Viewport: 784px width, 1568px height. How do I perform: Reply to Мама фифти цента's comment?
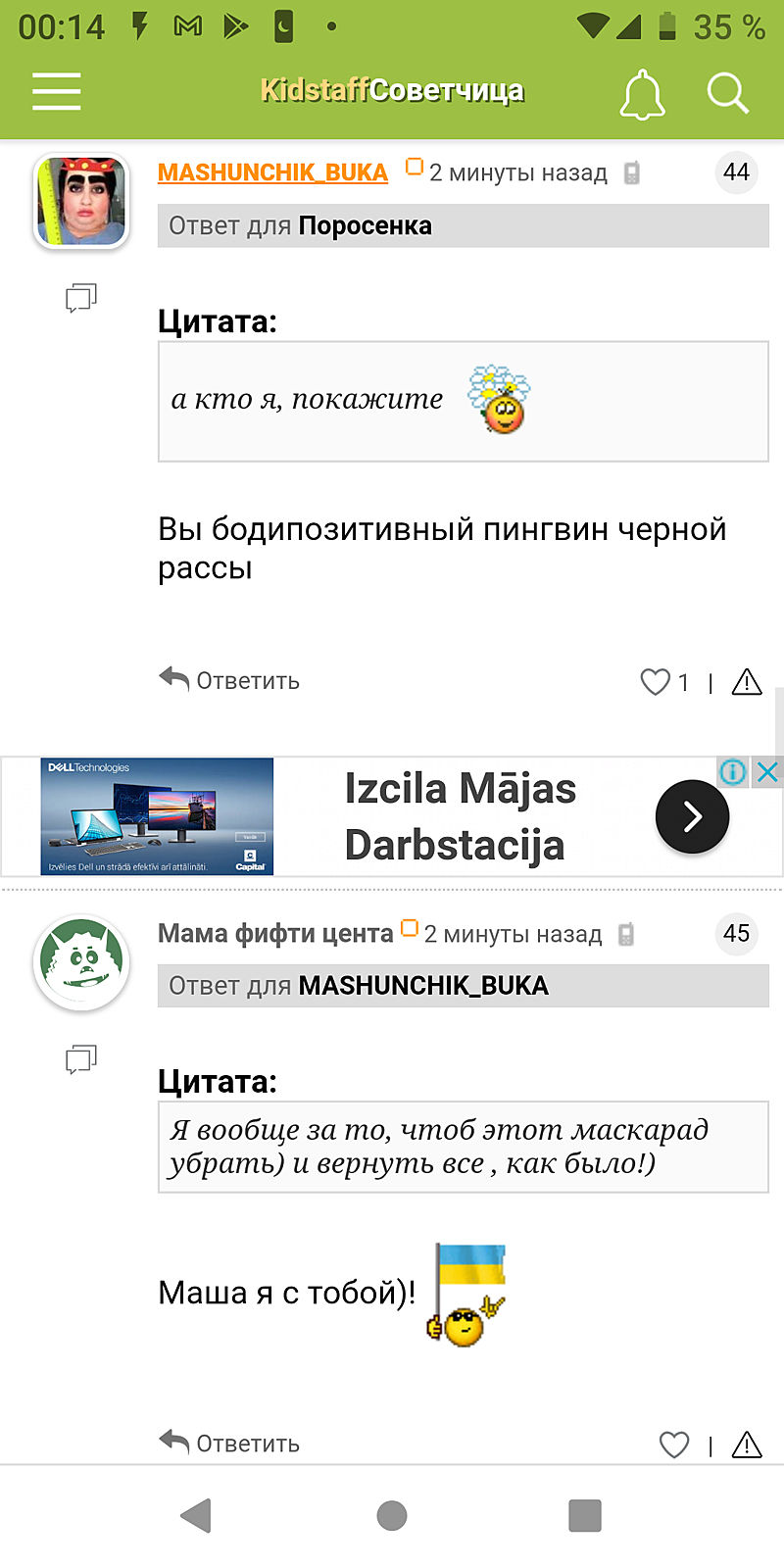[x=230, y=1443]
